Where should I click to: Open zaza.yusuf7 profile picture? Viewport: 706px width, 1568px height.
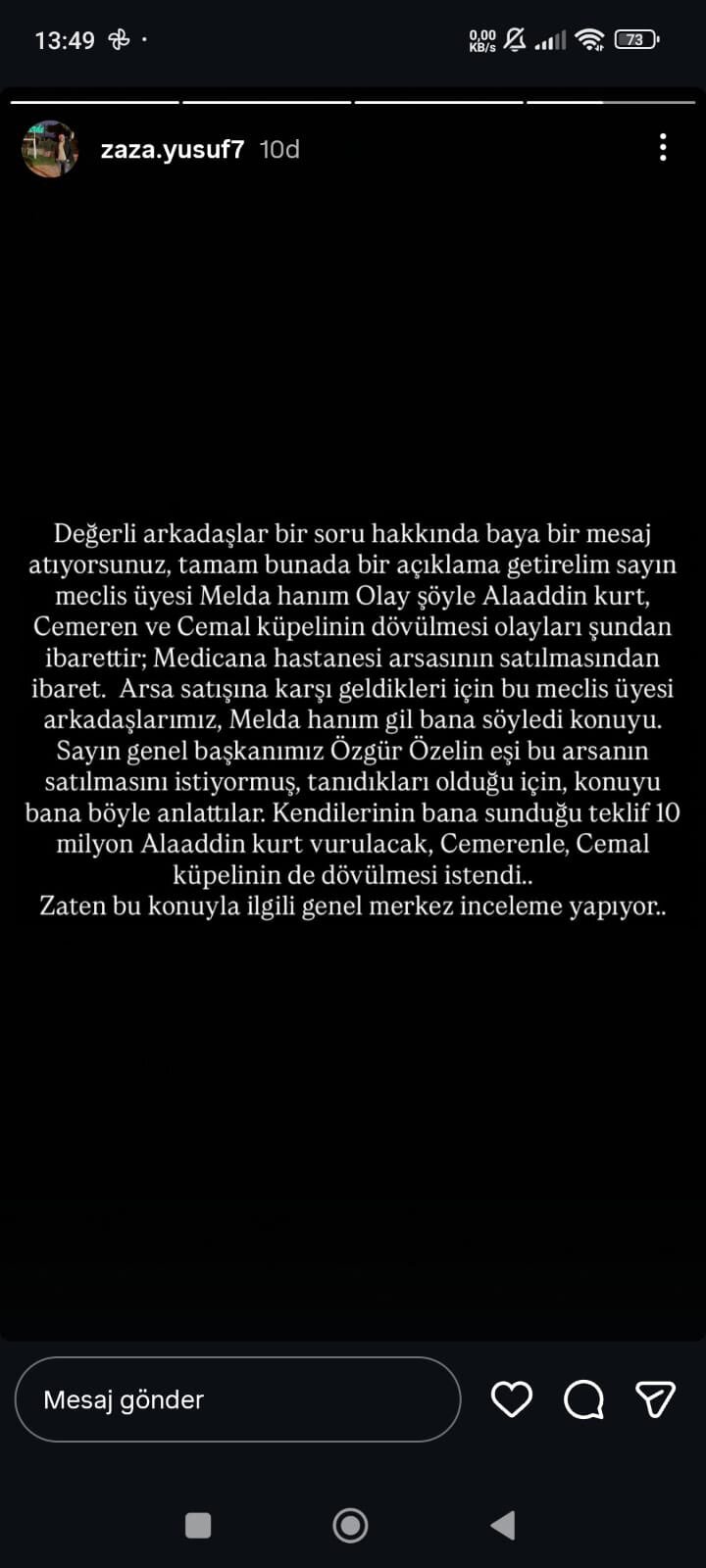coord(50,149)
